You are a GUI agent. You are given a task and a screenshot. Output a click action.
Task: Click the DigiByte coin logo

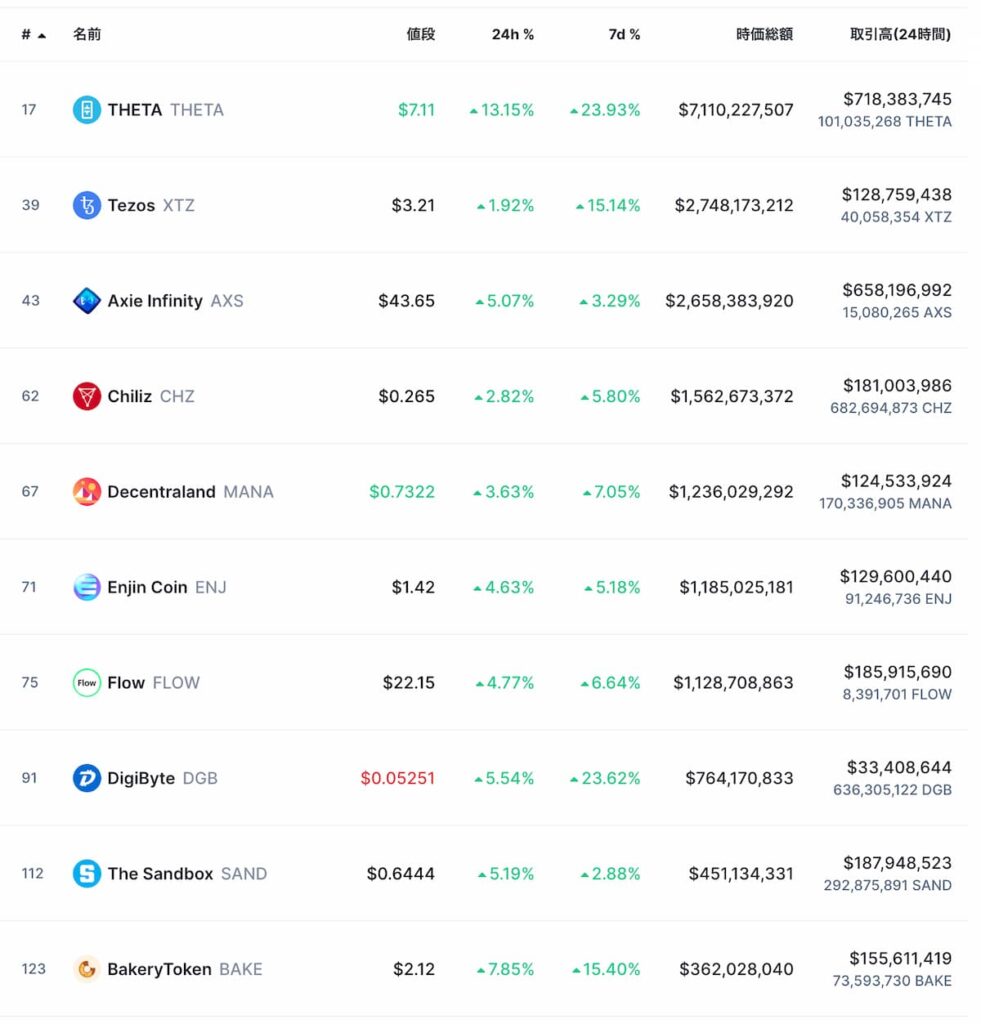[85, 777]
